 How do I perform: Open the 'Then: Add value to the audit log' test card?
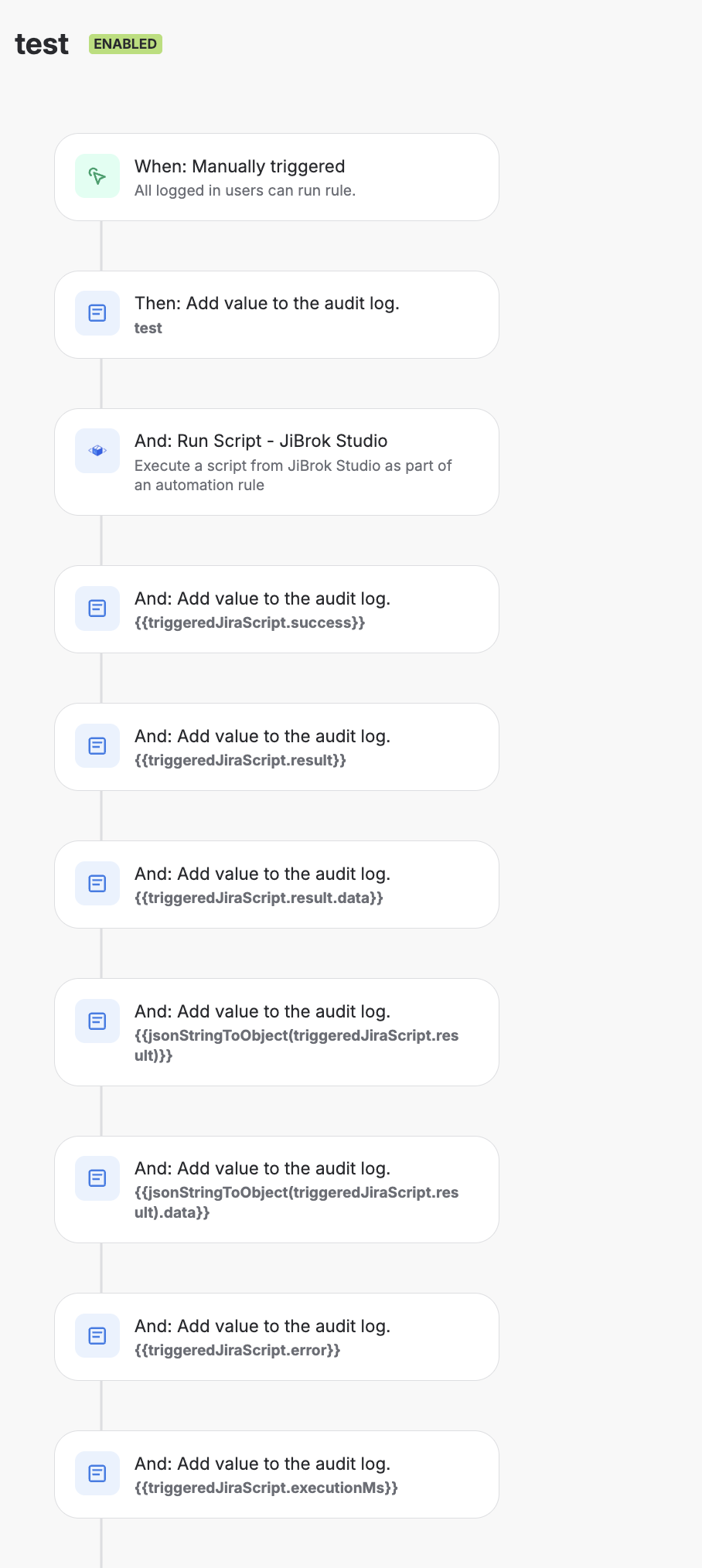click(x=276, y=315)
